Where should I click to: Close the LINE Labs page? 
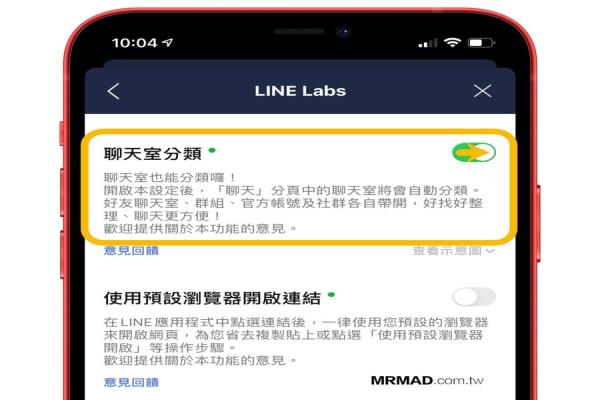(483, 91)
